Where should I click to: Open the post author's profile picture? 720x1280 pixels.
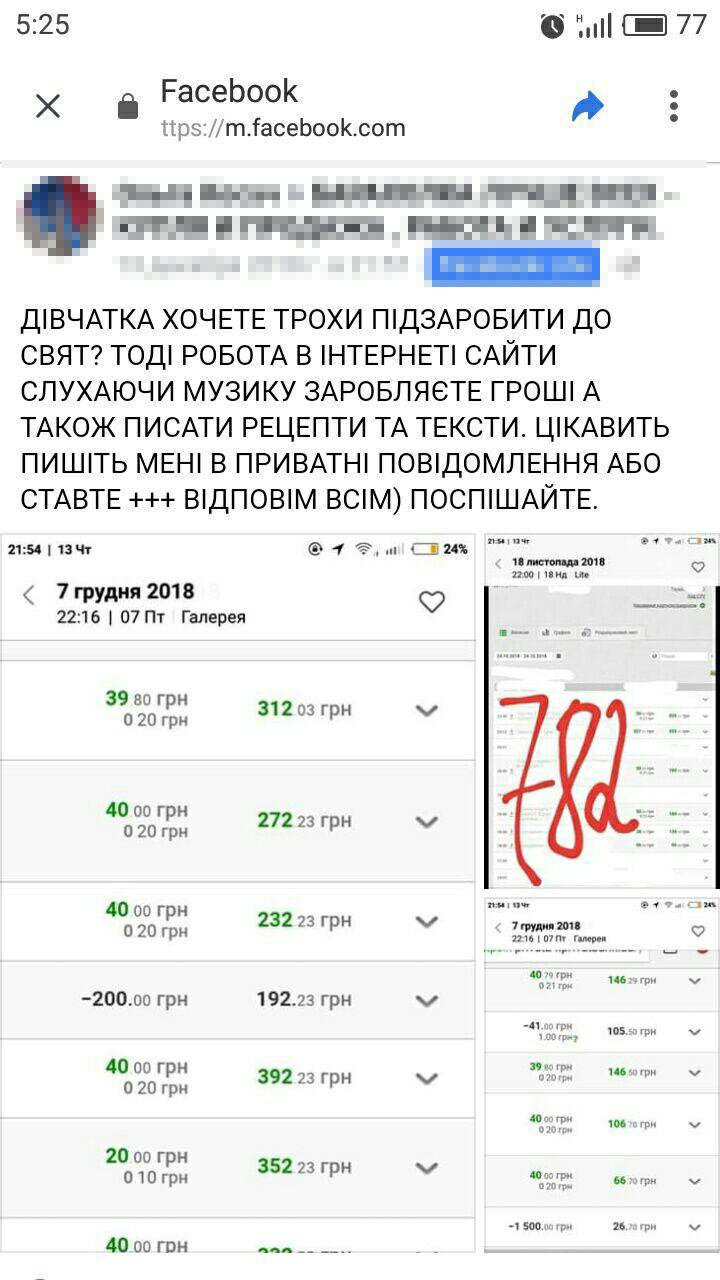coord(58,215)
